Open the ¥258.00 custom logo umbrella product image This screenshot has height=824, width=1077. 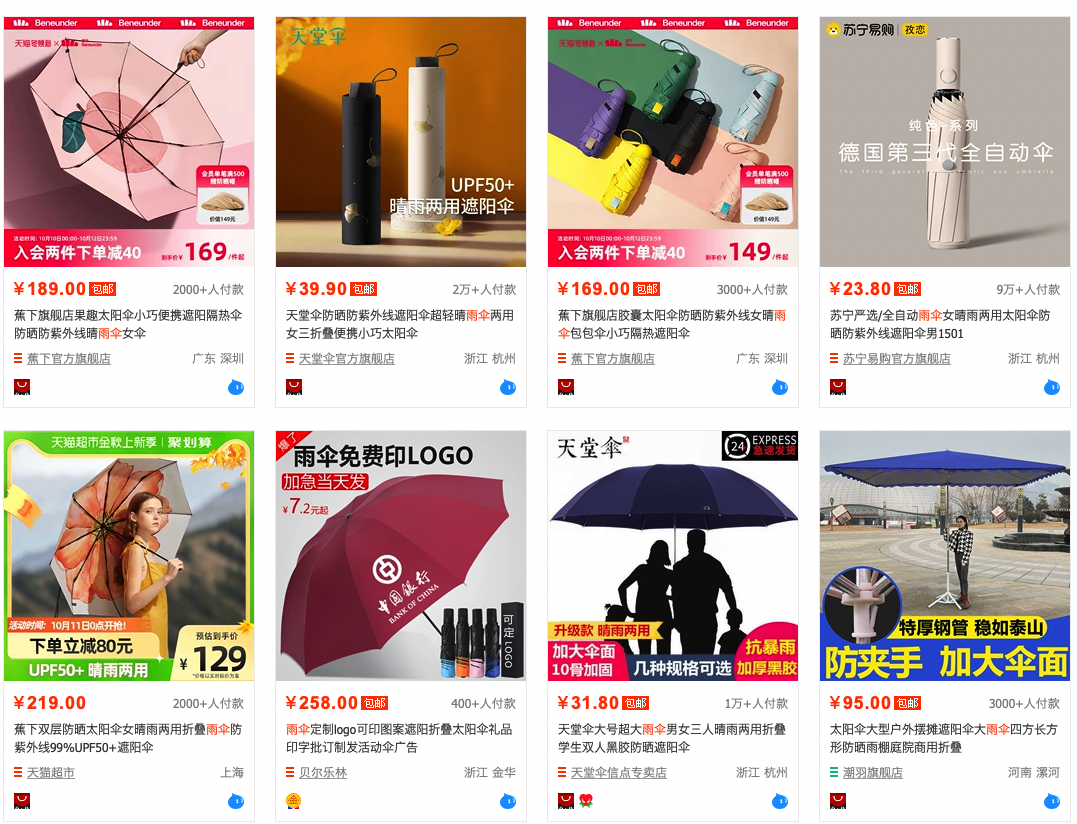(x=401, y=556)
